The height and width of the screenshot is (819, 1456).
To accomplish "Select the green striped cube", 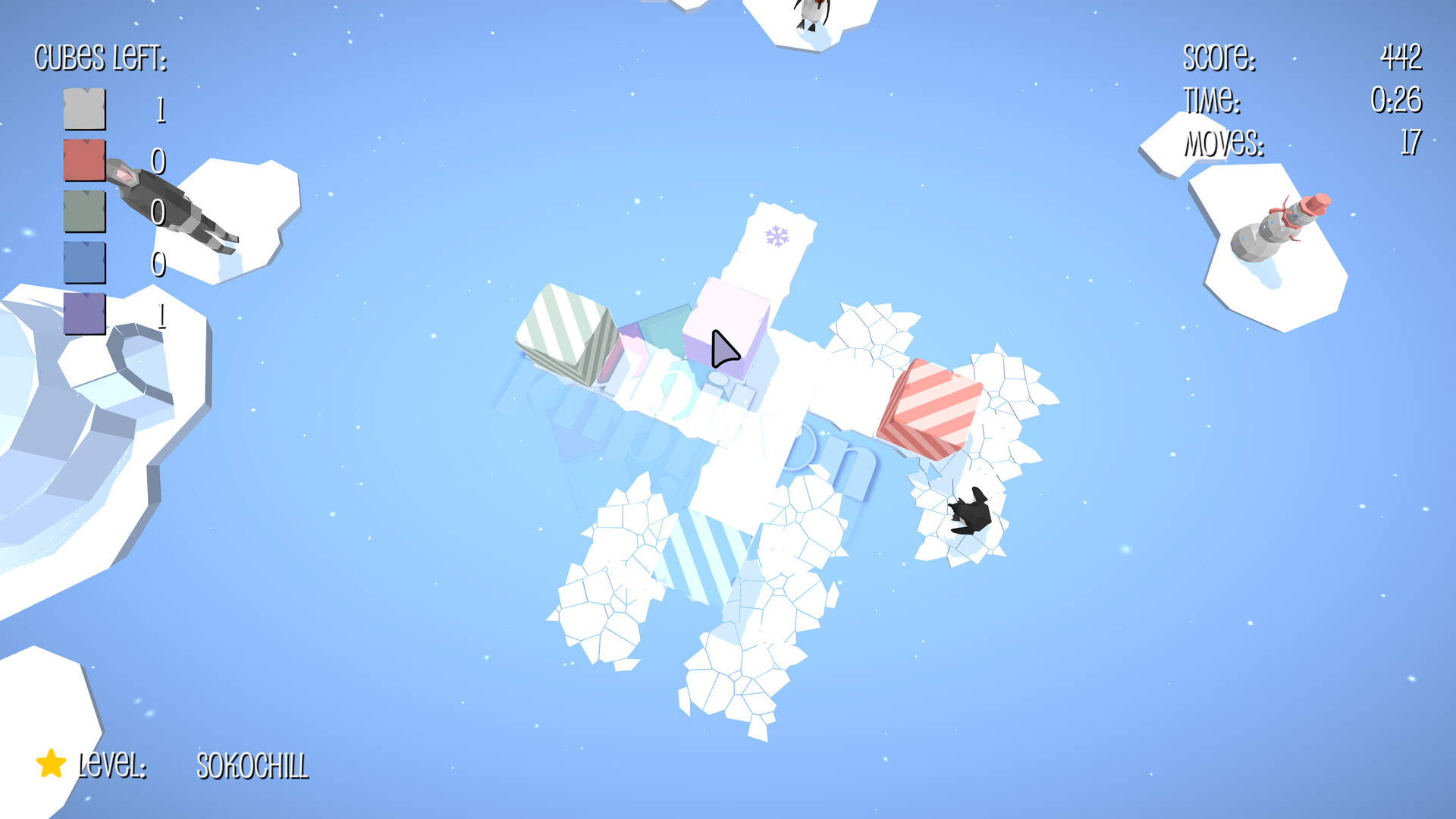I will tap(566, 334).
